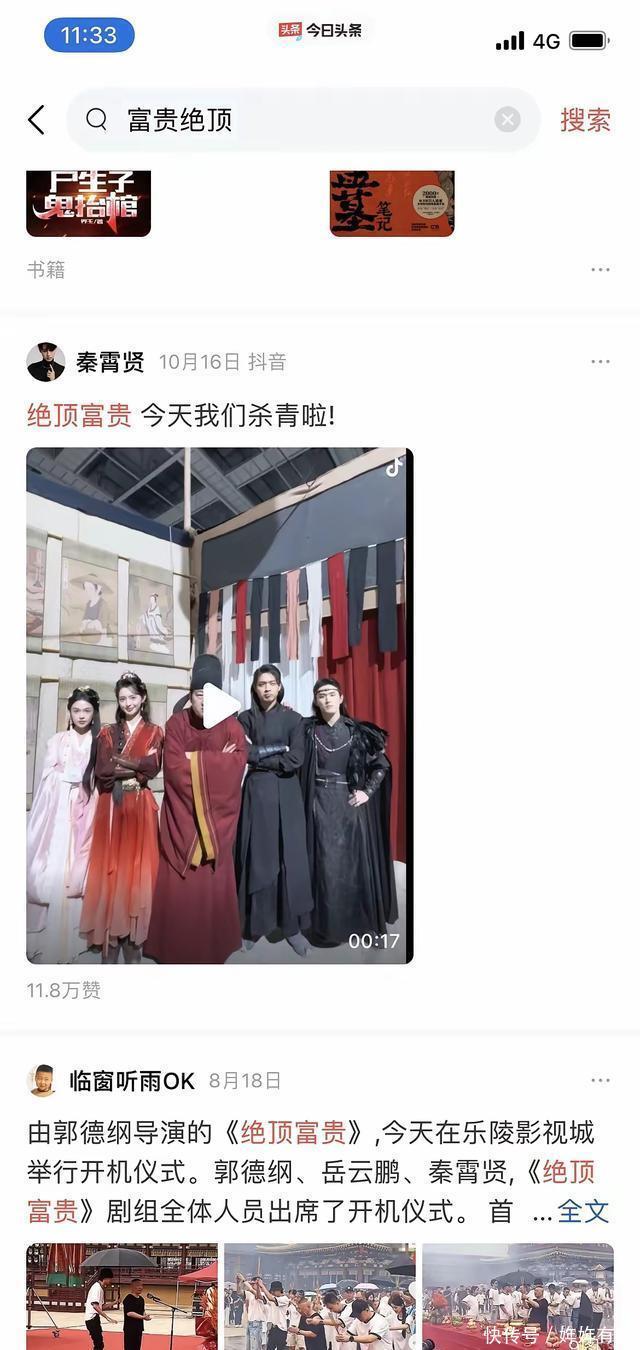
Task: Open more options on 秦霄贤's post
Action: [600, 362]
